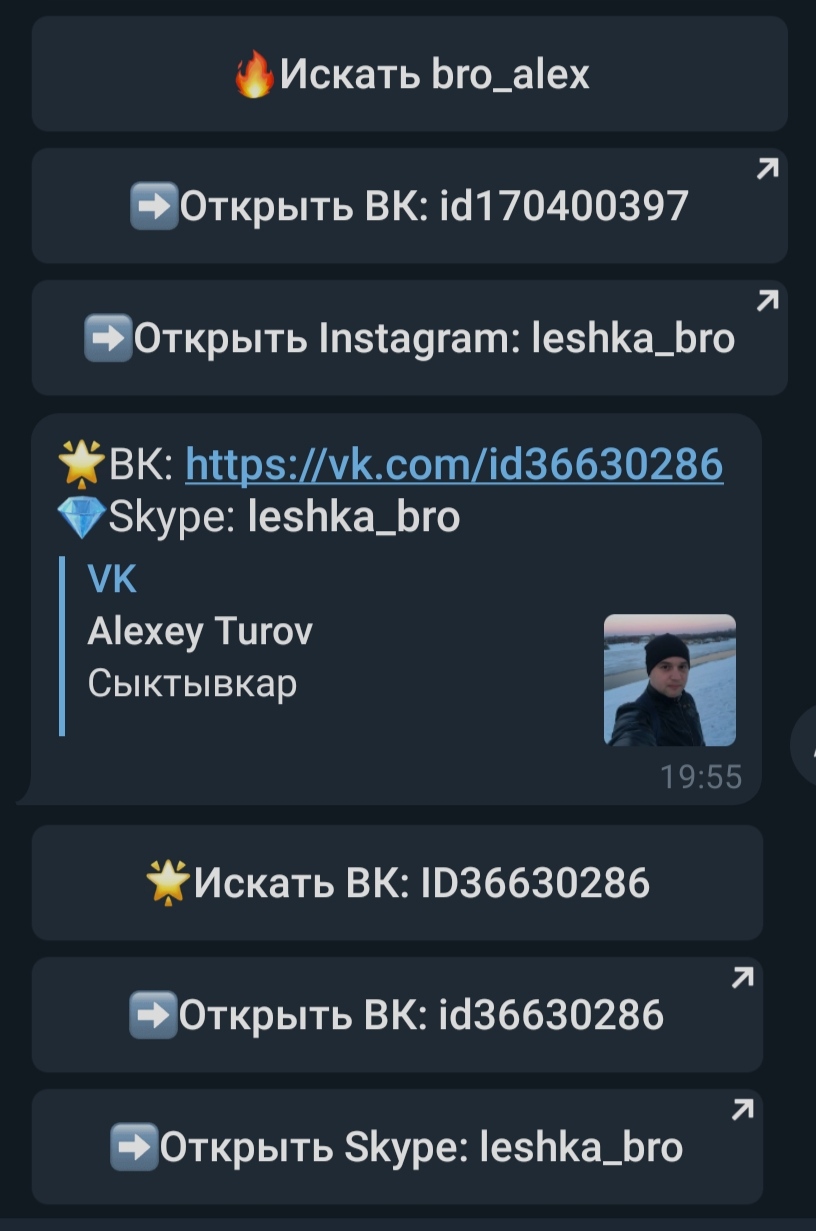Follow the vk.com/id36630286 link

(454, 464)
